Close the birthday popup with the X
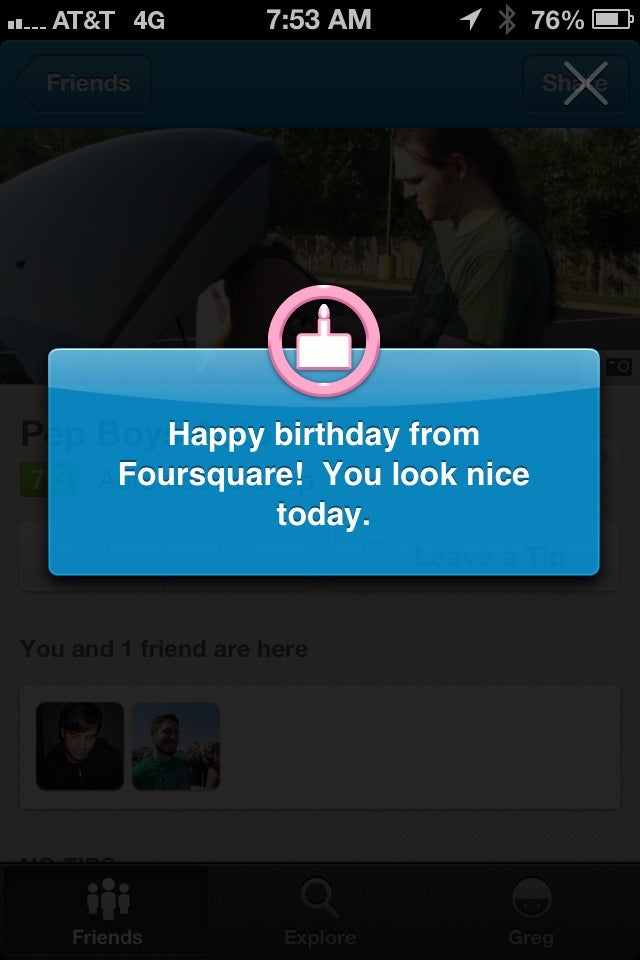The height and width of the screenshot is (960, 640). pos(585,82)
